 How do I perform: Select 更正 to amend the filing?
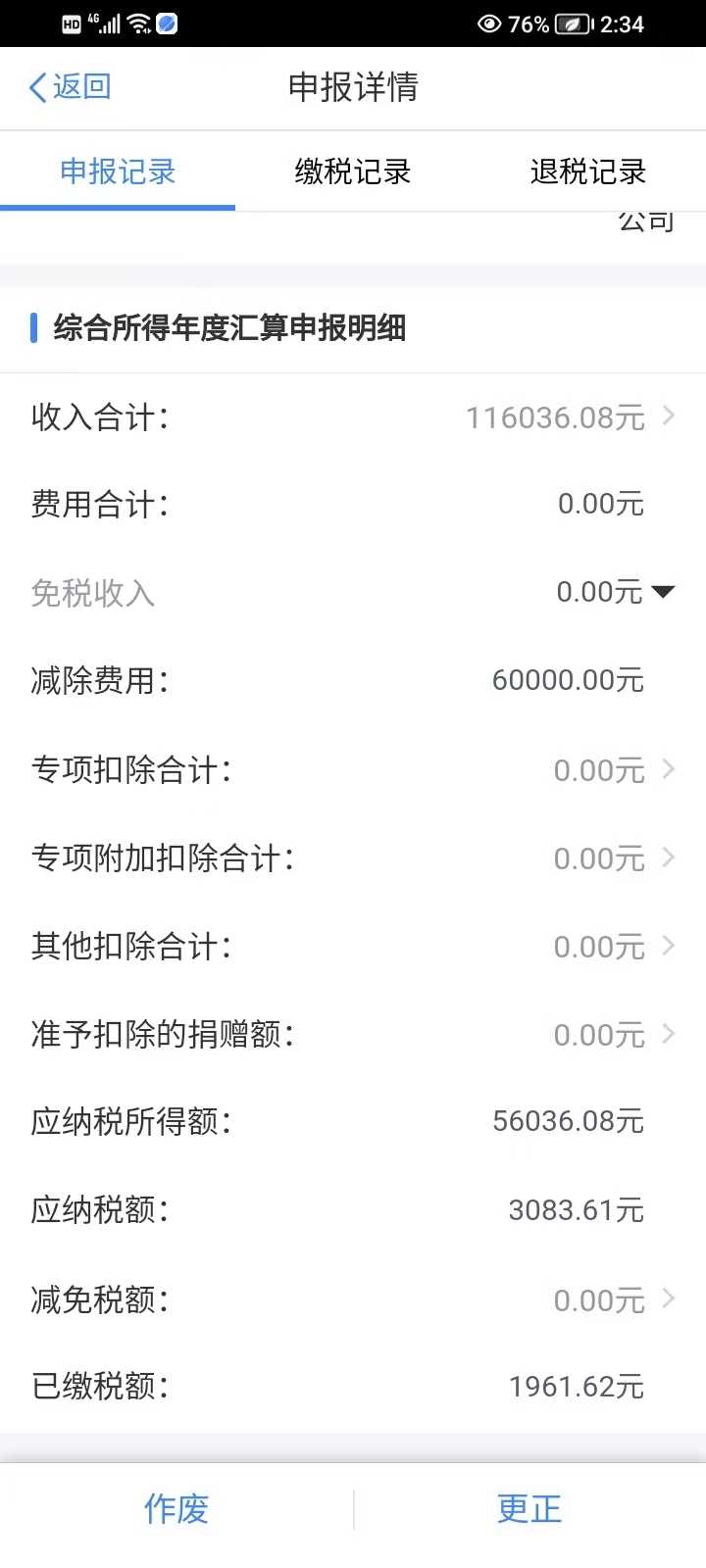point(529,1509)
